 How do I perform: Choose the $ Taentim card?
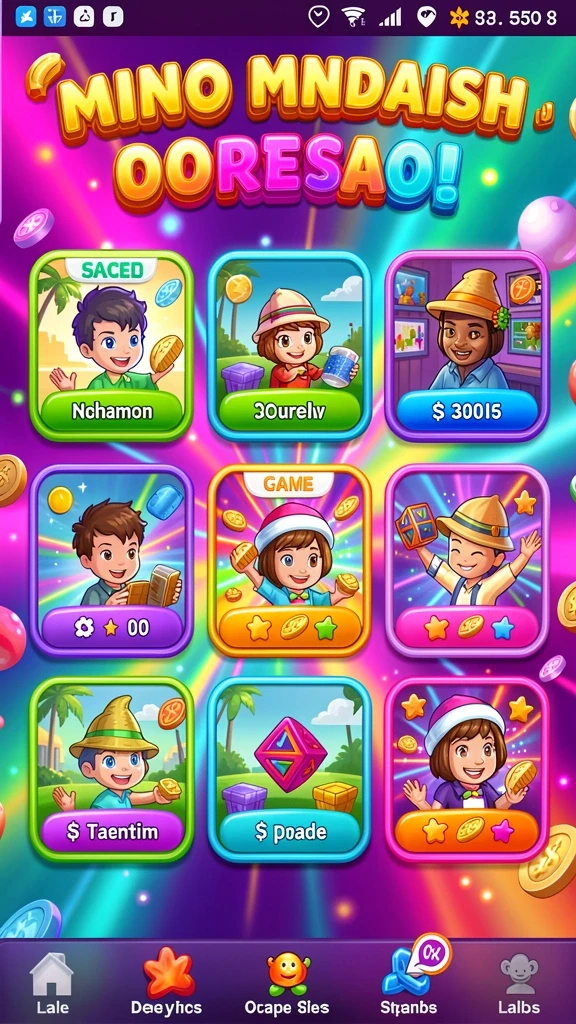point(111,769)
